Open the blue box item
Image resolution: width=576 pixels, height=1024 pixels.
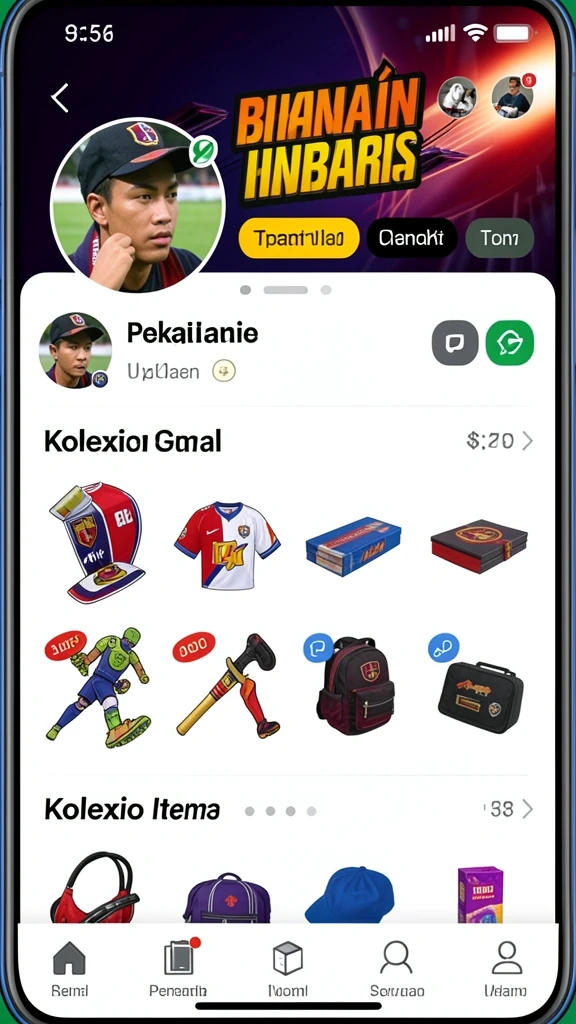tap(353, 546)
